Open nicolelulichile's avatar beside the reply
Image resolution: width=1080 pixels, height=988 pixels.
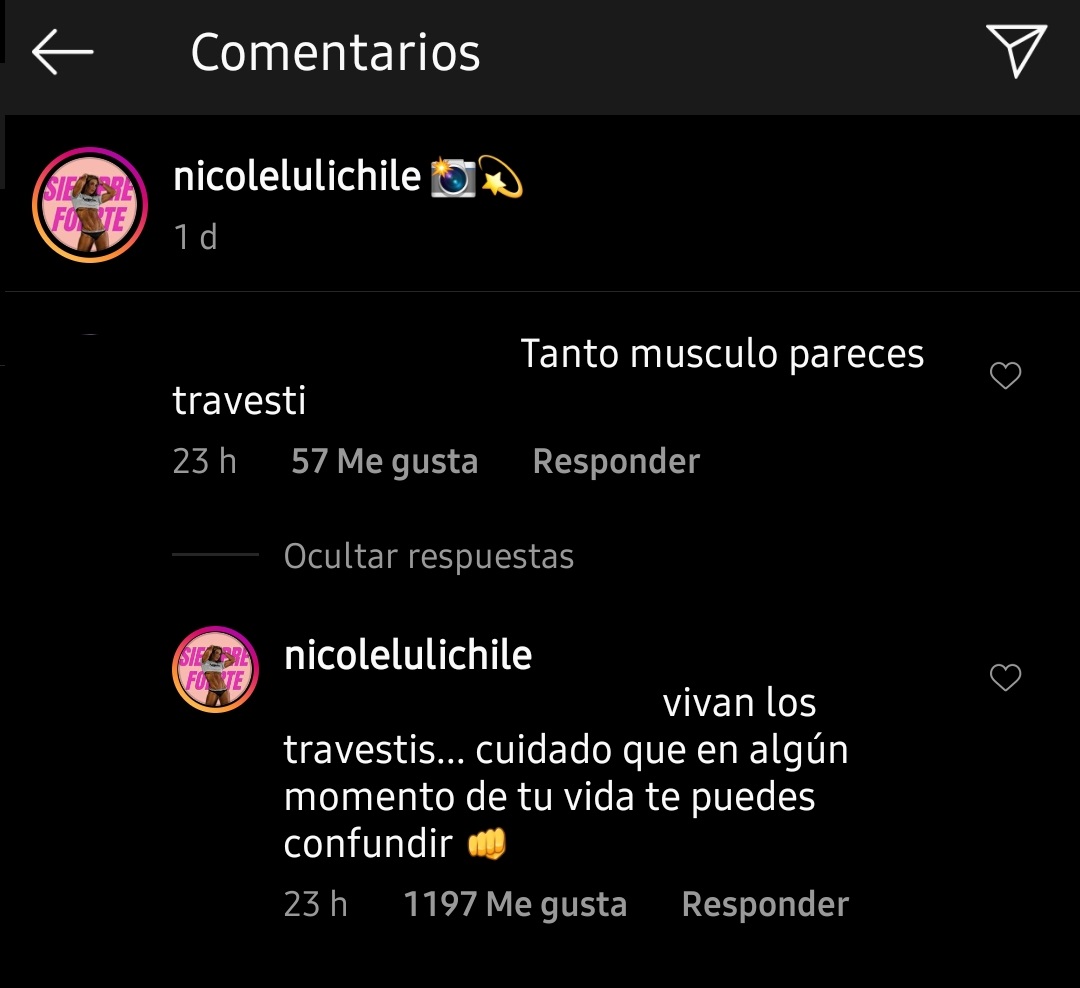pos(215,669)
